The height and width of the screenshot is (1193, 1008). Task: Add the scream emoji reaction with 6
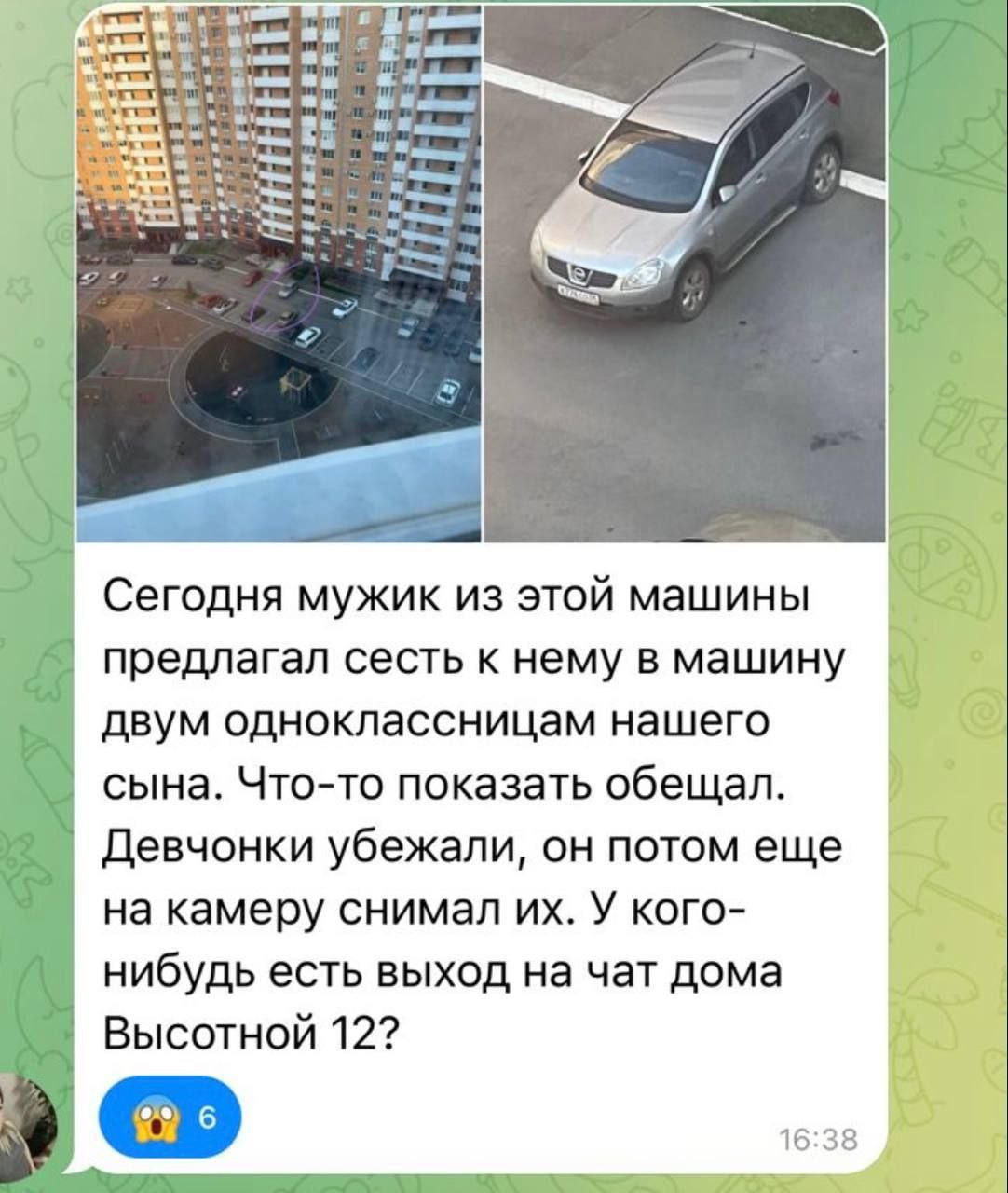tap(175, 1121)
